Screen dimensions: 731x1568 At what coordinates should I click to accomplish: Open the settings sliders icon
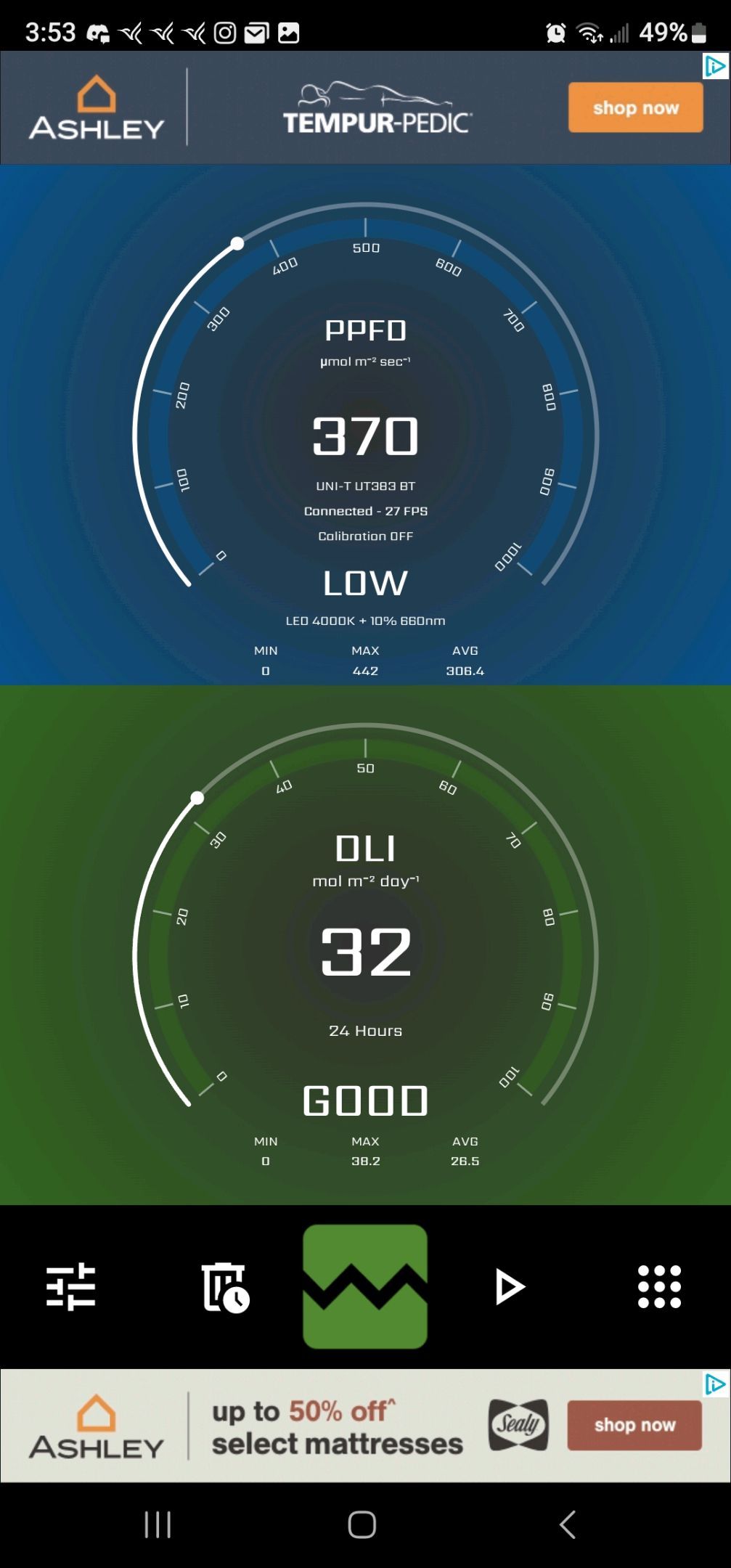click(71, 1286)
